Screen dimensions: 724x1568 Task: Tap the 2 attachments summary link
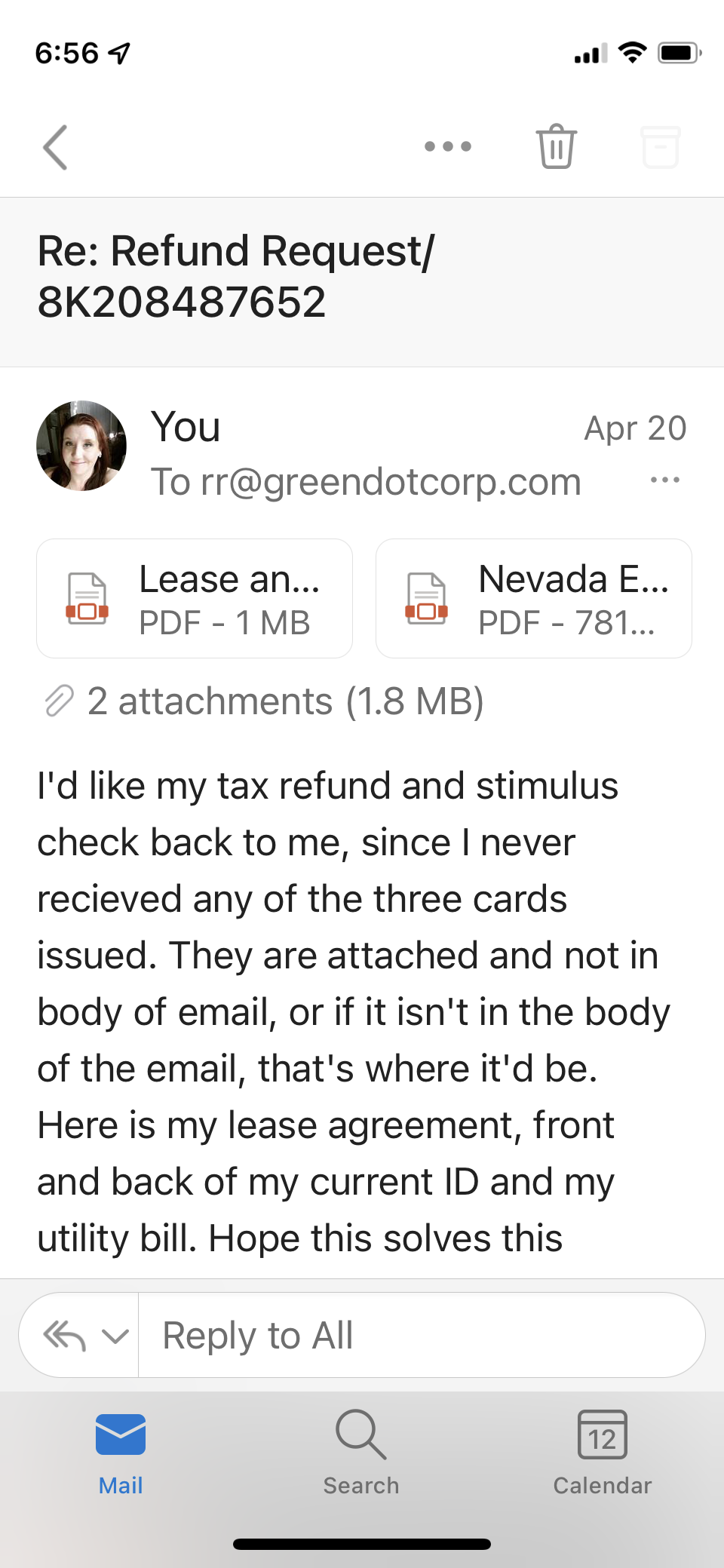[287, 701]
